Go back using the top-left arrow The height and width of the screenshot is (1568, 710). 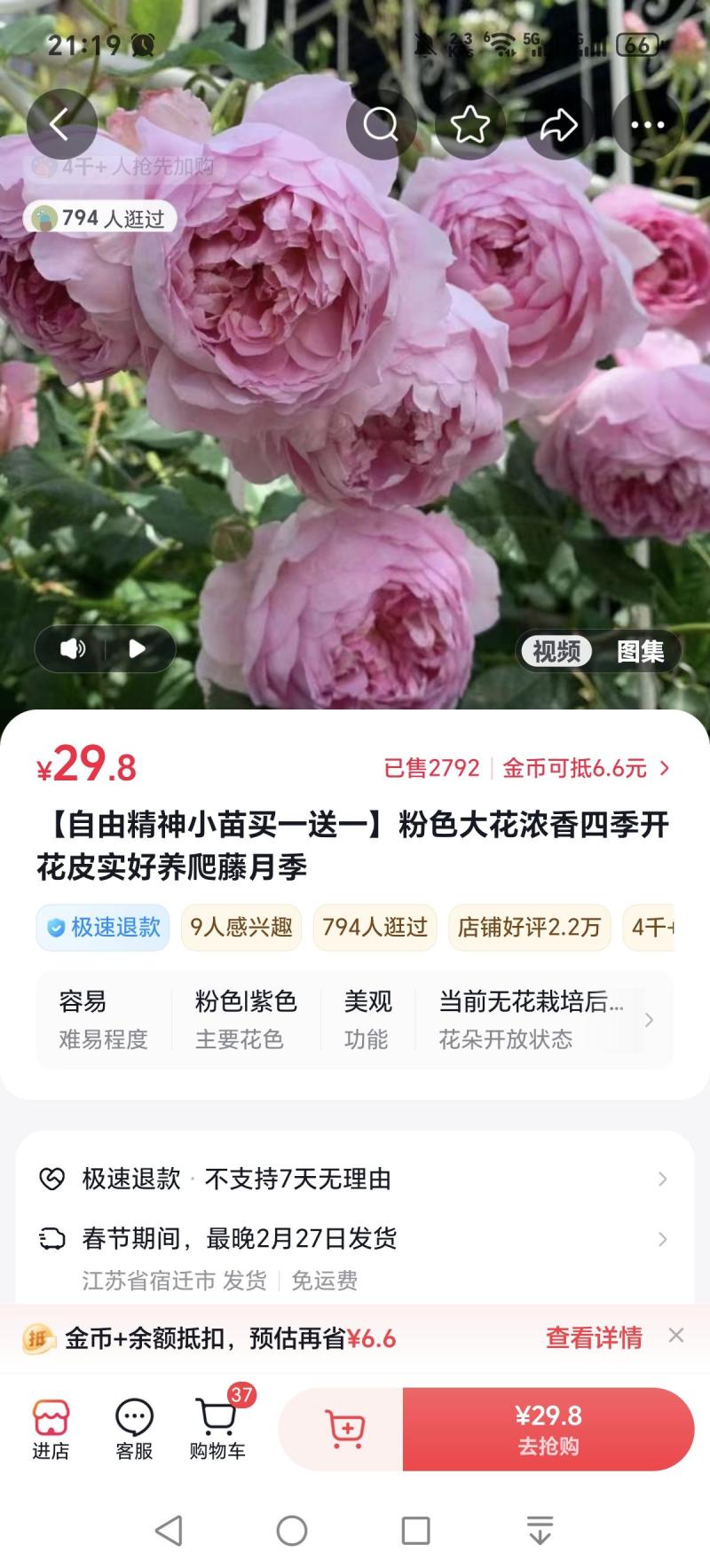coord(61,125)
